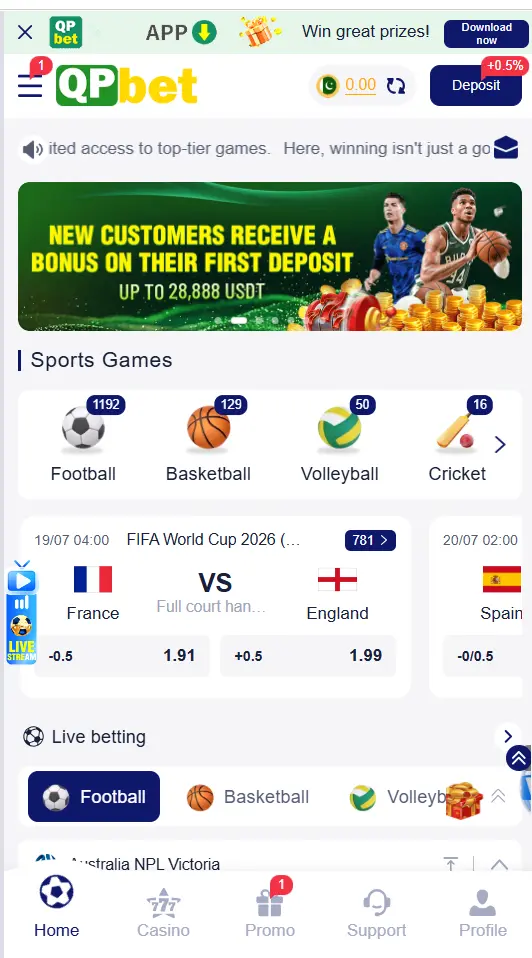Open the Live betting section arrow
This screenshot has width=532, height=958.
click(x=508, y=736)
